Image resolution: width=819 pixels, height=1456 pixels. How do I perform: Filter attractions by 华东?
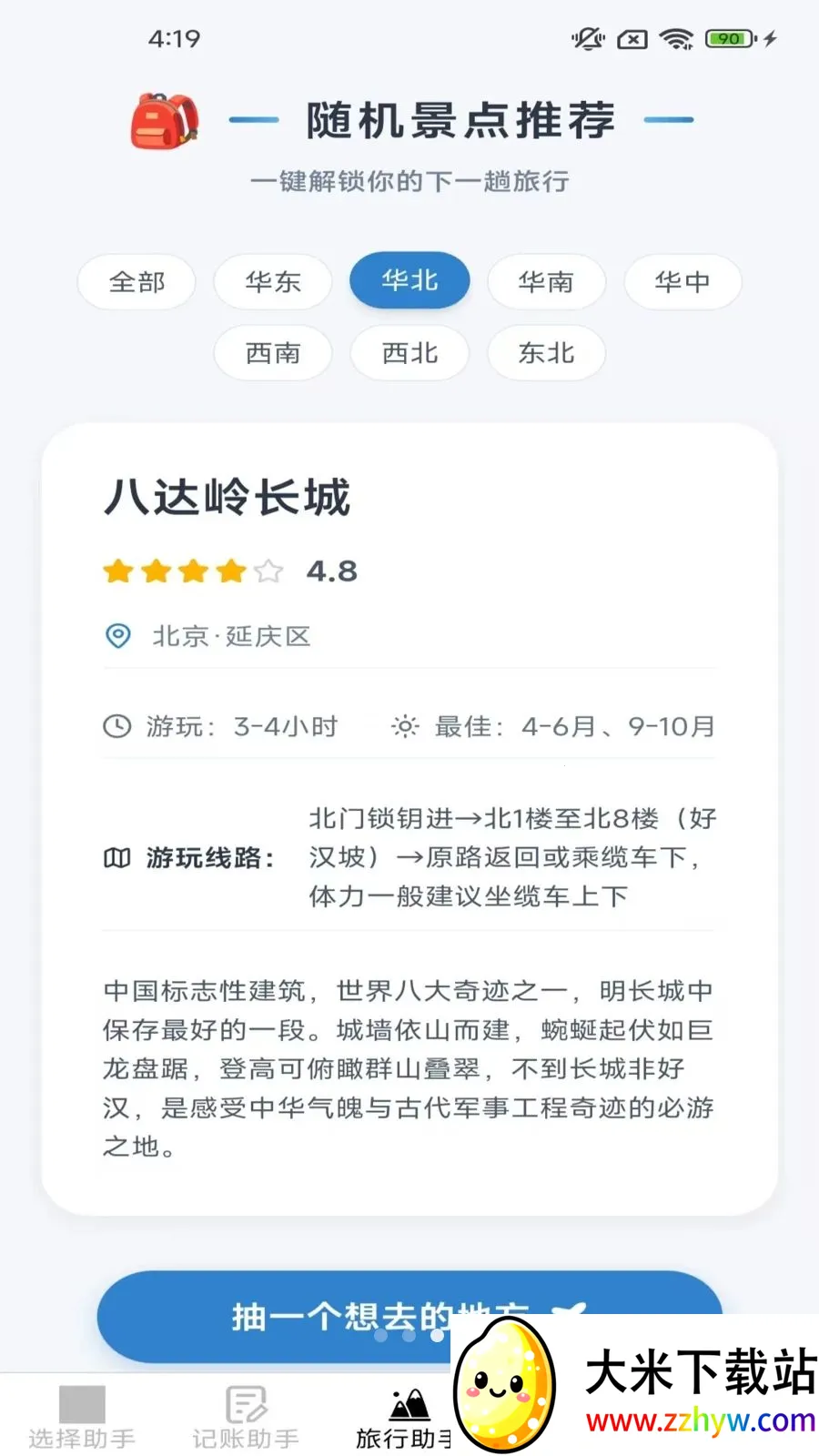coord(273,282)
